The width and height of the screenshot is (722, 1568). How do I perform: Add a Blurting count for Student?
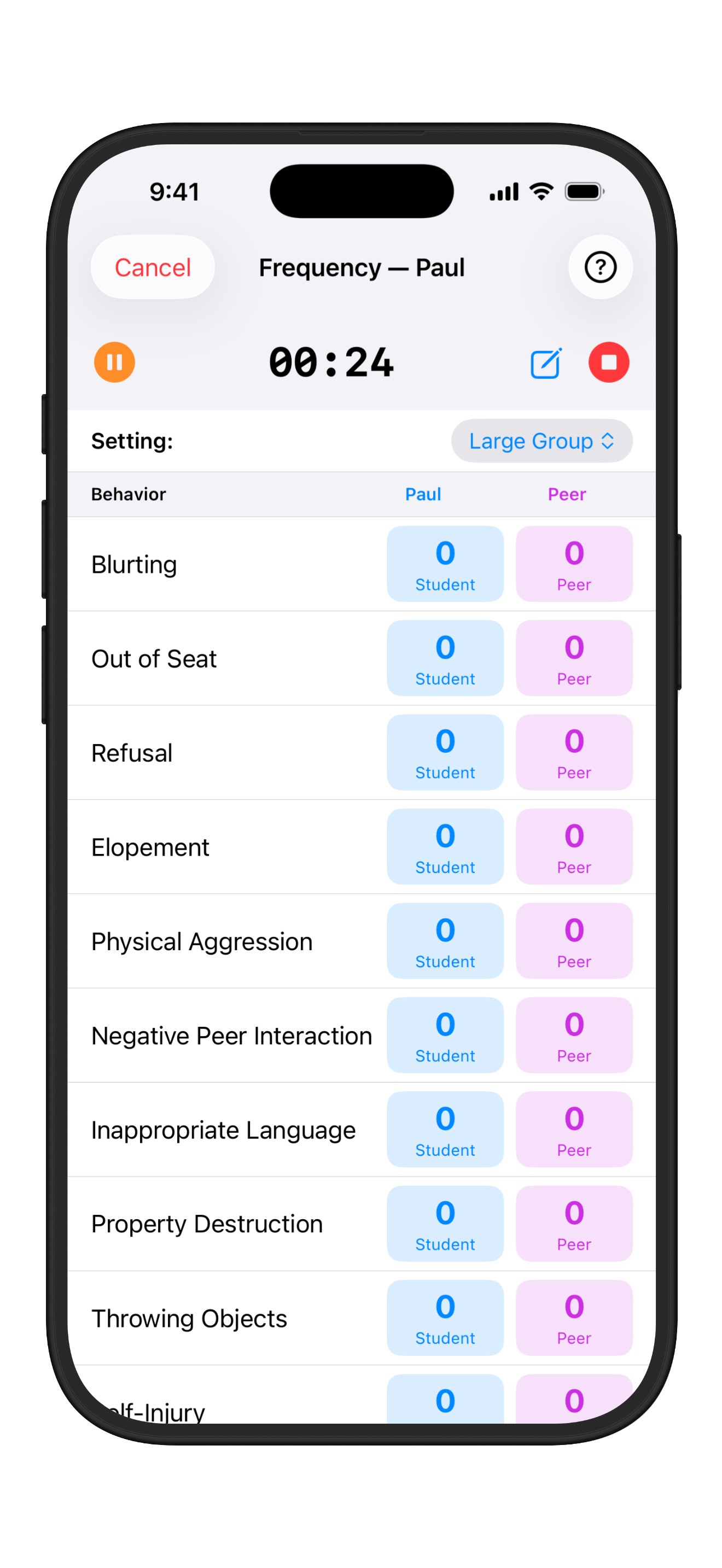445,564
